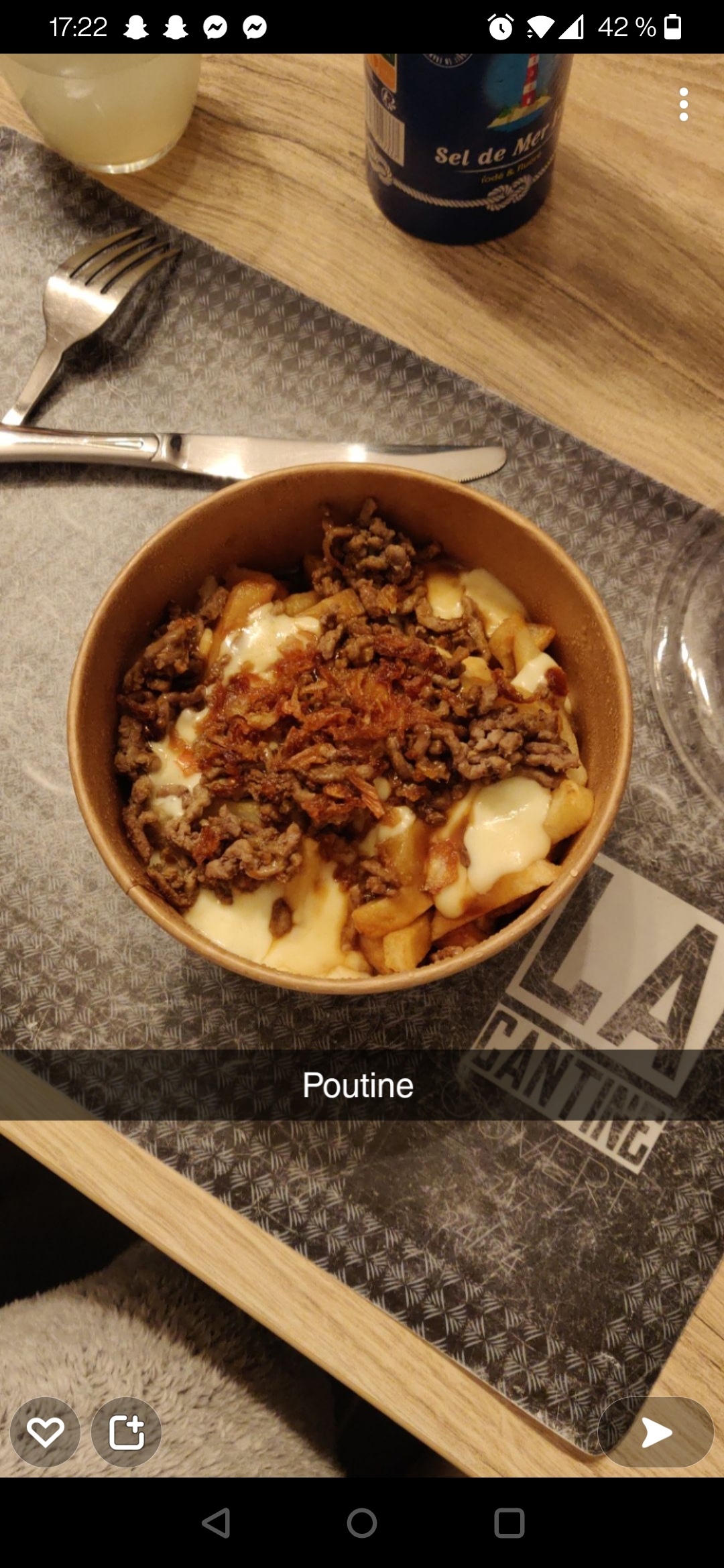This screenshot has width=724, height=1568.
Task: Open the three-dot overflow menu
Action: pos(683,105)
